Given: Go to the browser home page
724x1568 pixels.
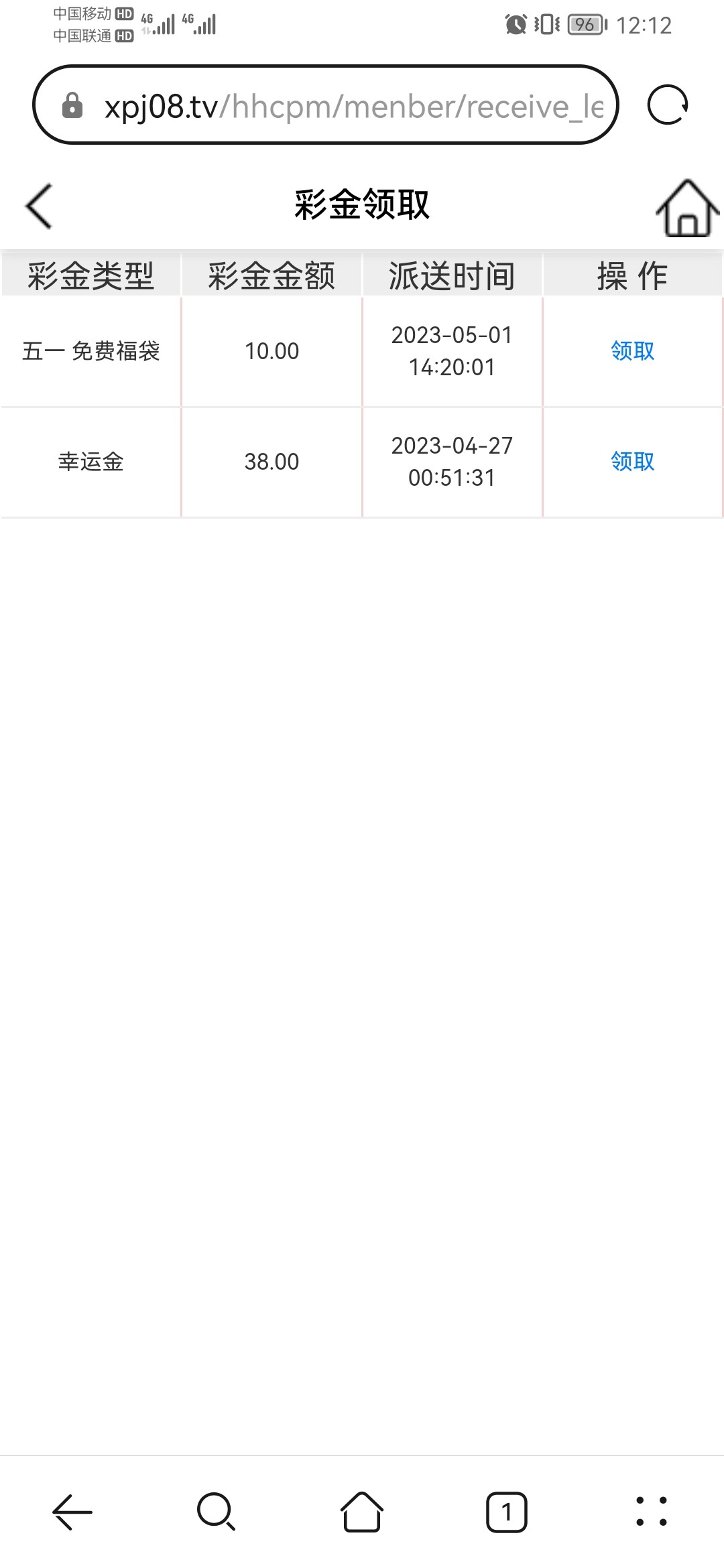Looking at the screenshot, I should coord(362,1512).
